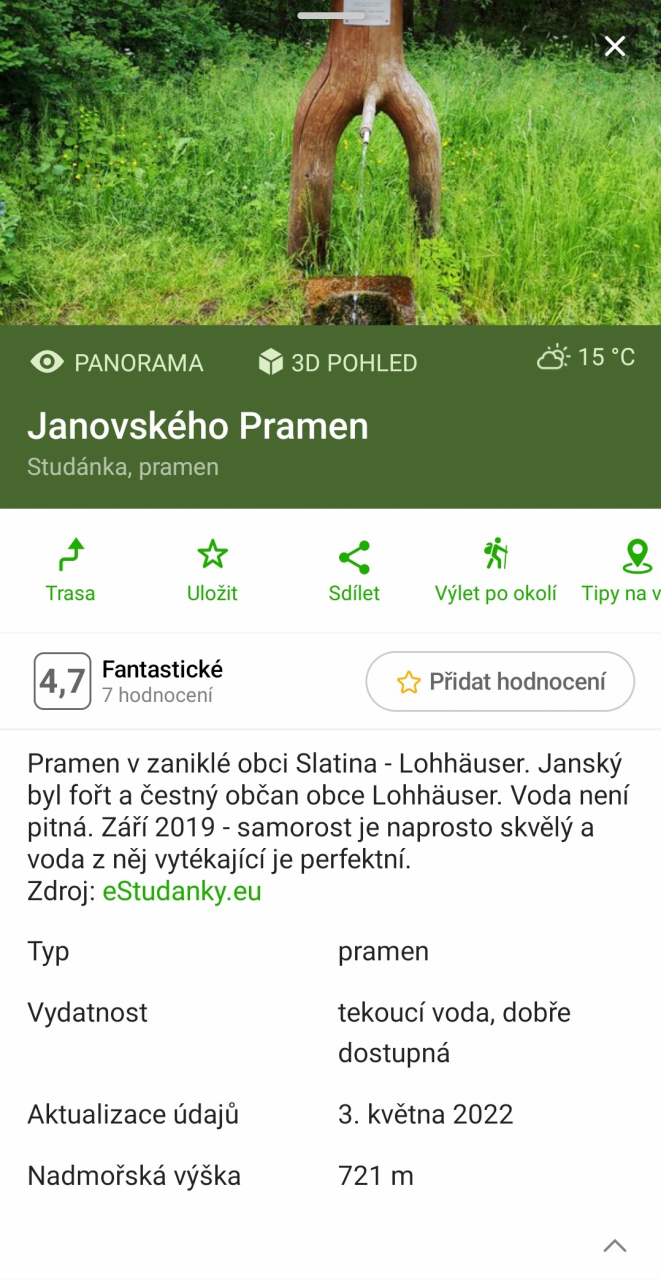Tap Přidat hodnocení to add rating
The height and width of the screenshot is (1280, 661).
point(500,682)
